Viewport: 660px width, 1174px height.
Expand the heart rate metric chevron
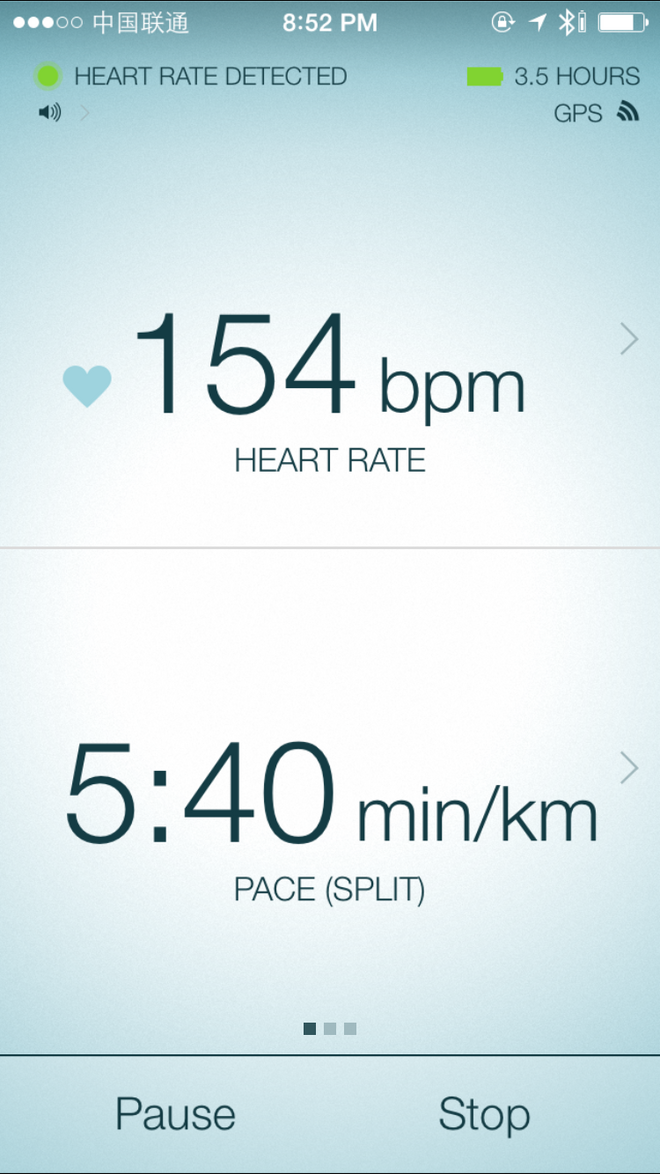click(629, 340)
